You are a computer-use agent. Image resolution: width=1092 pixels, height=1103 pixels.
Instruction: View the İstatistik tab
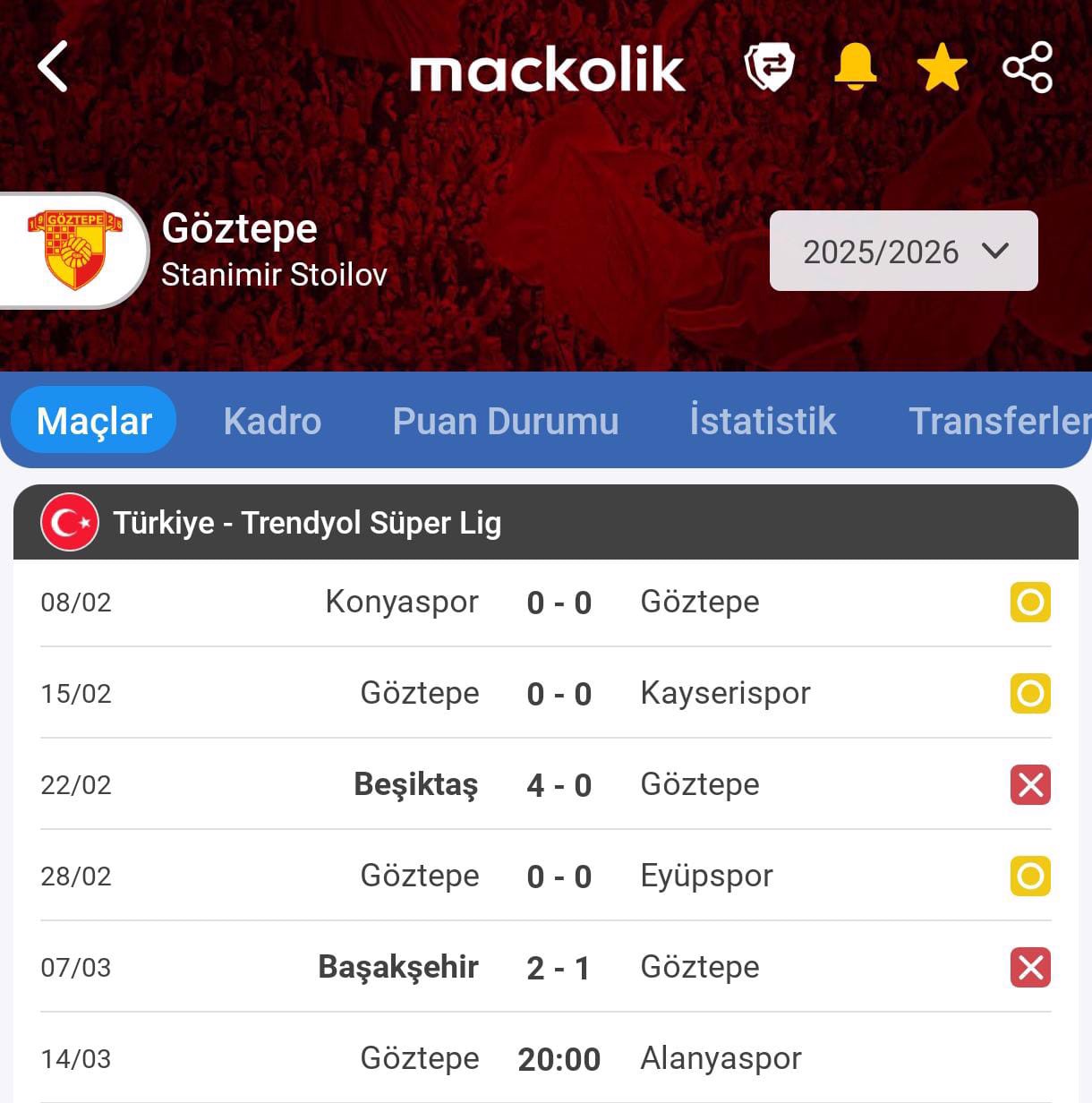763,422
